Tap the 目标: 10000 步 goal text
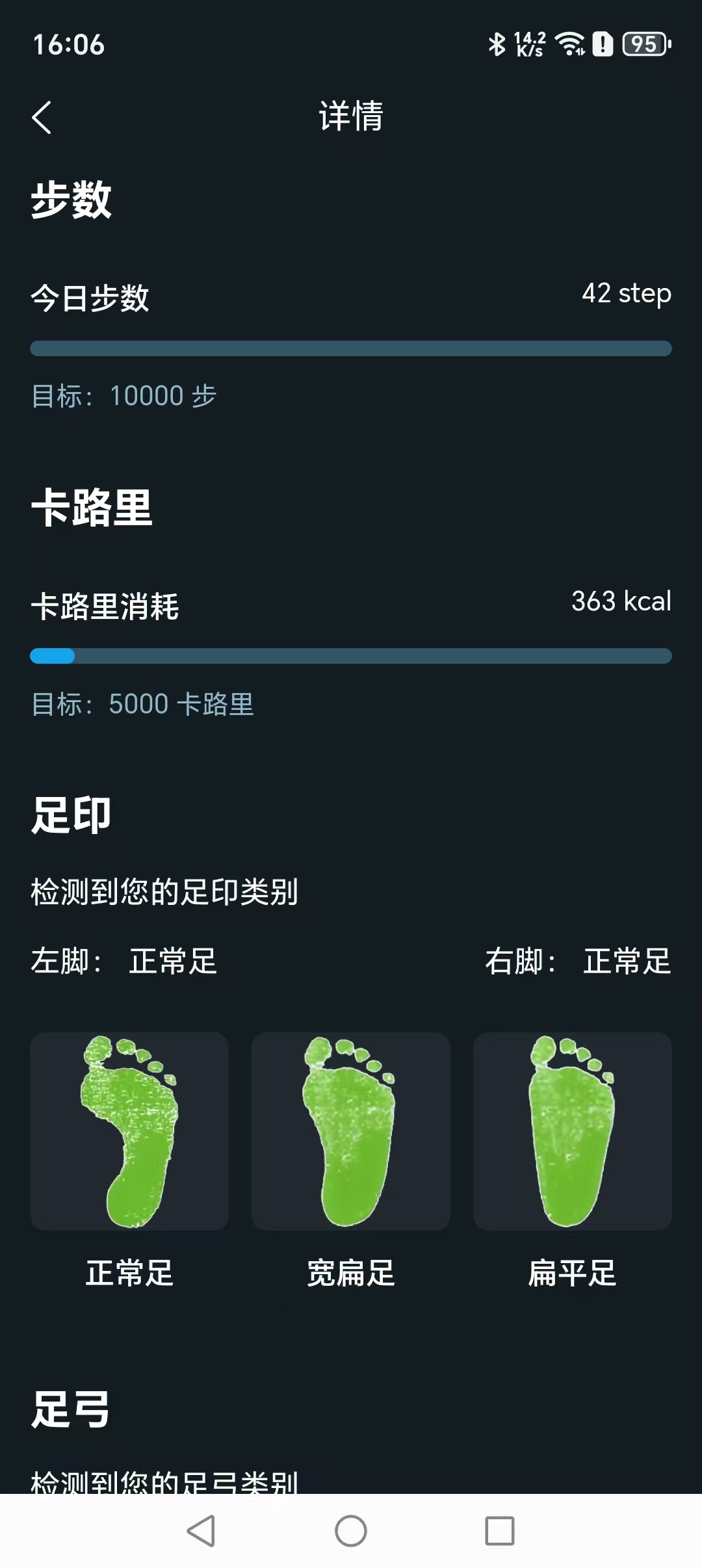 [x=125, y=396]
